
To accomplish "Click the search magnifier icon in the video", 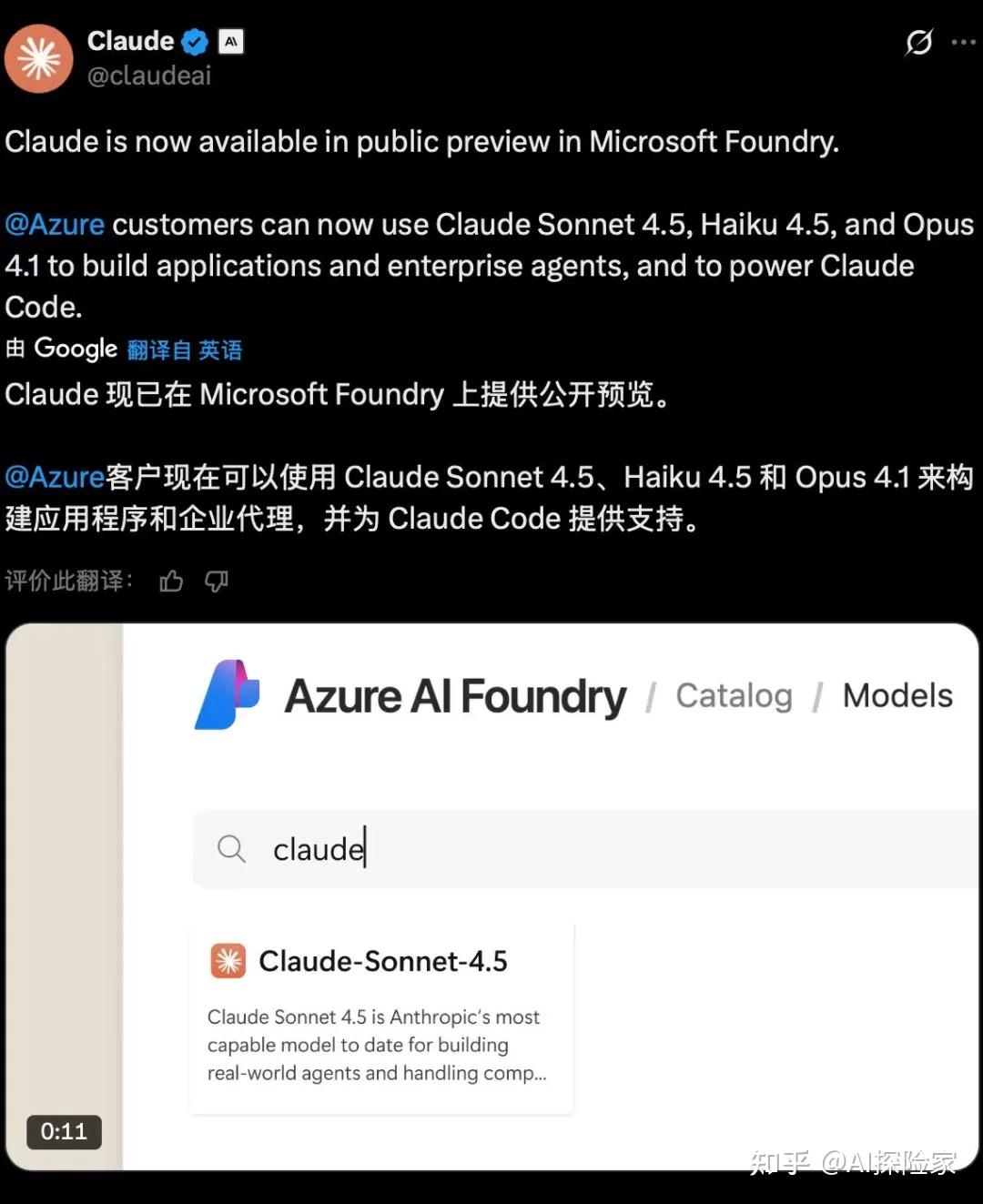I will tap(231, 848).
